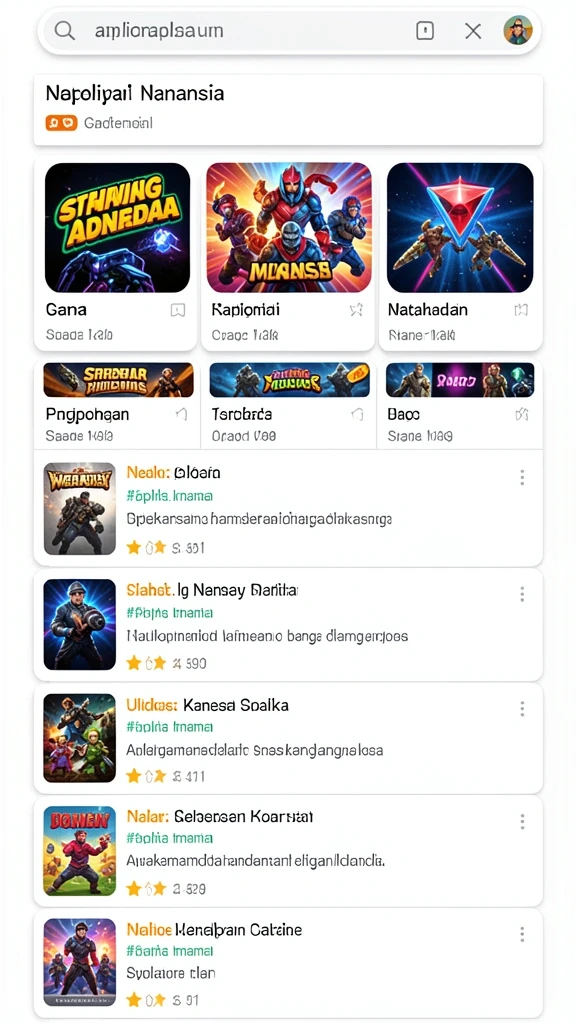
Task: Open the Gana game card
Action: 116,253
